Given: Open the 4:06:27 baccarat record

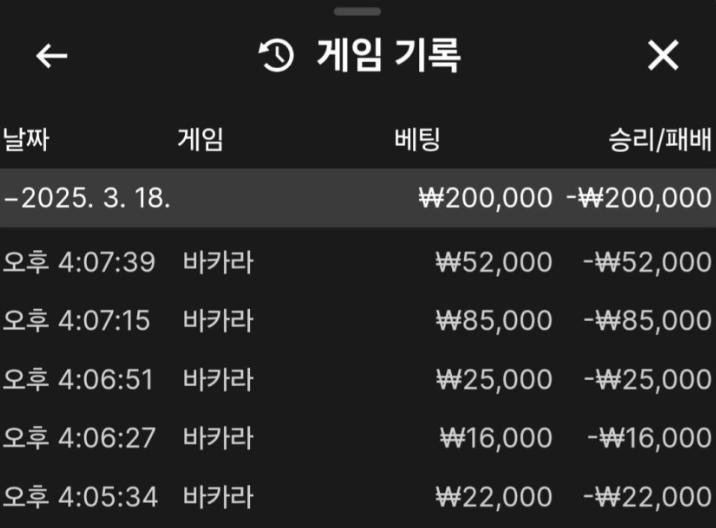Looking at the screenshot, I should point(357,437).
